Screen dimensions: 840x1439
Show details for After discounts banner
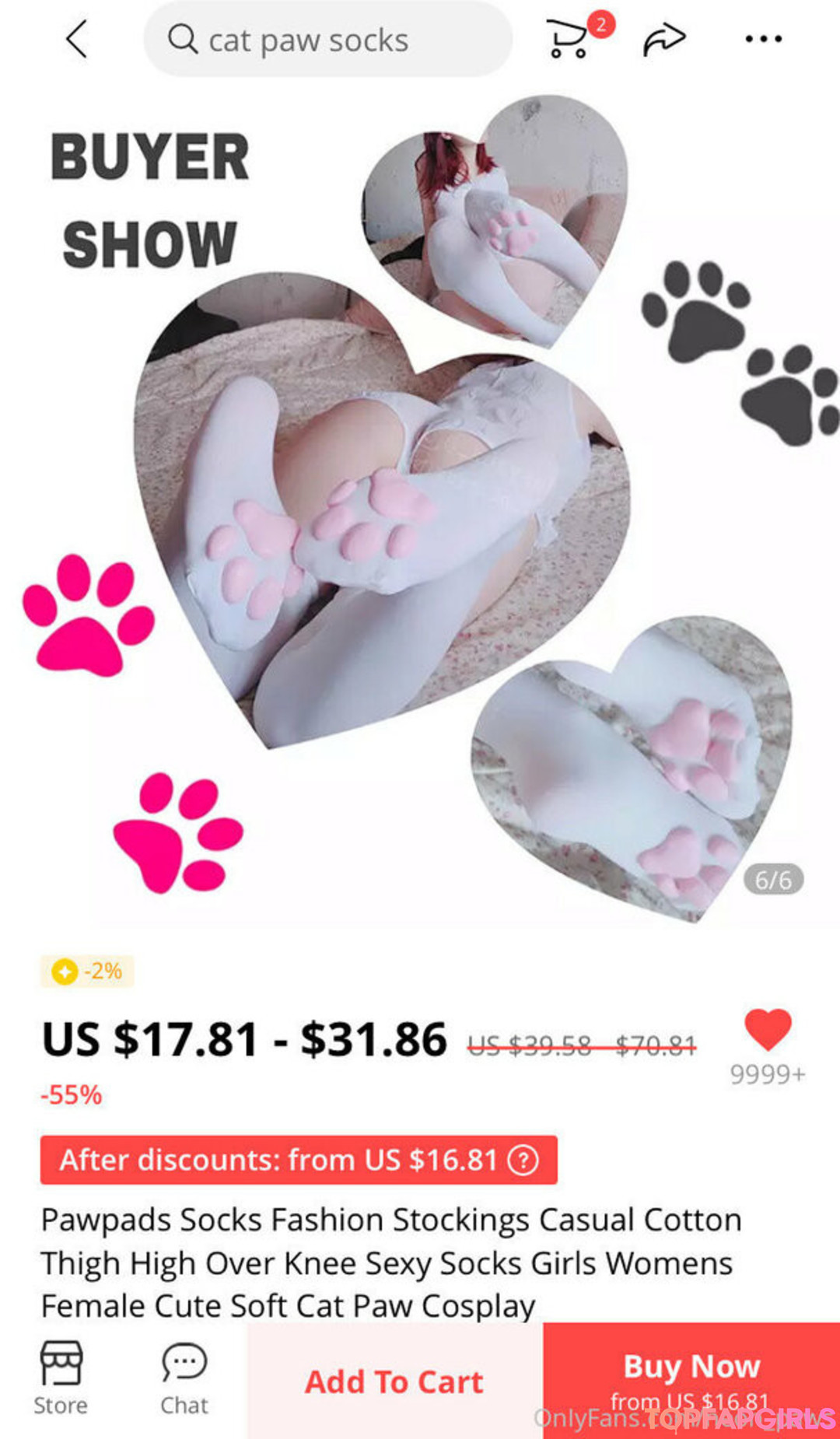523,1160
